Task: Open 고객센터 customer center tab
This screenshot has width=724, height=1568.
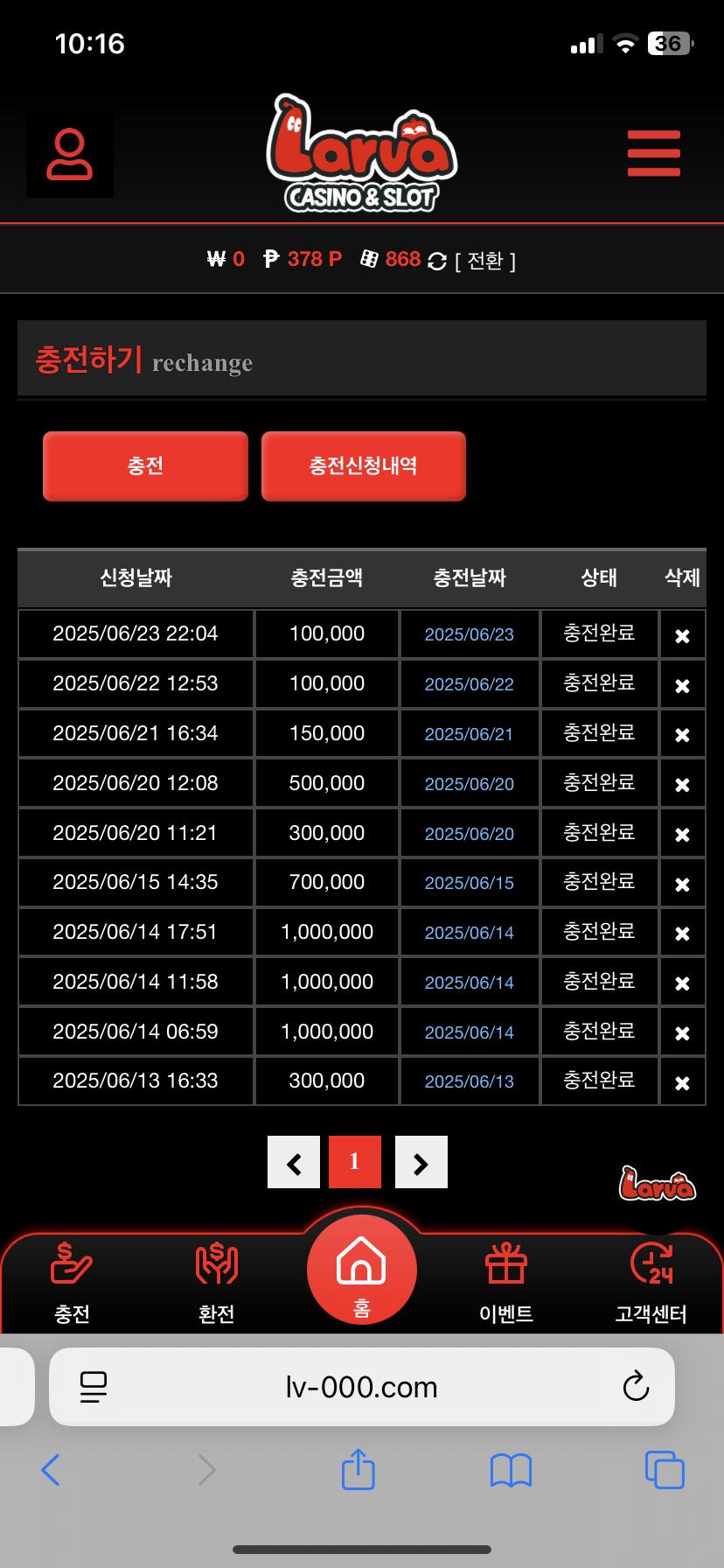Action: (651, 1284)
